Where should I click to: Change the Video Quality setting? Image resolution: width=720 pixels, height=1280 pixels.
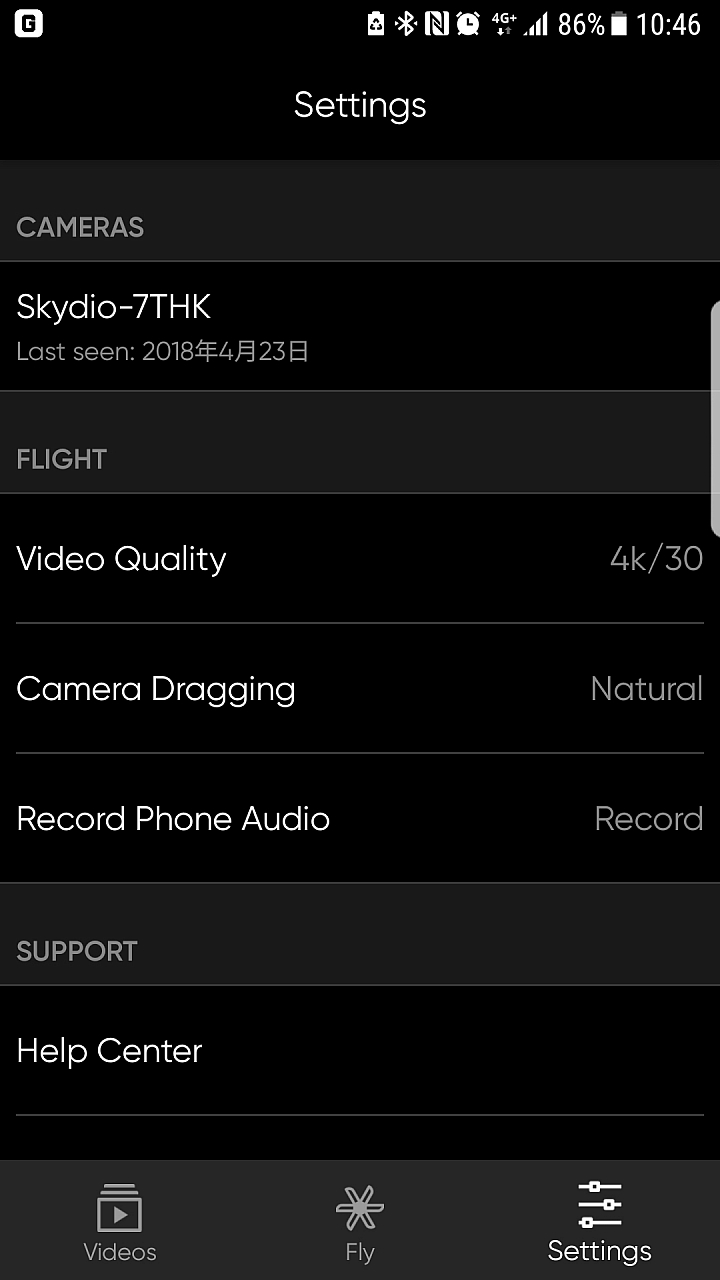360,558
